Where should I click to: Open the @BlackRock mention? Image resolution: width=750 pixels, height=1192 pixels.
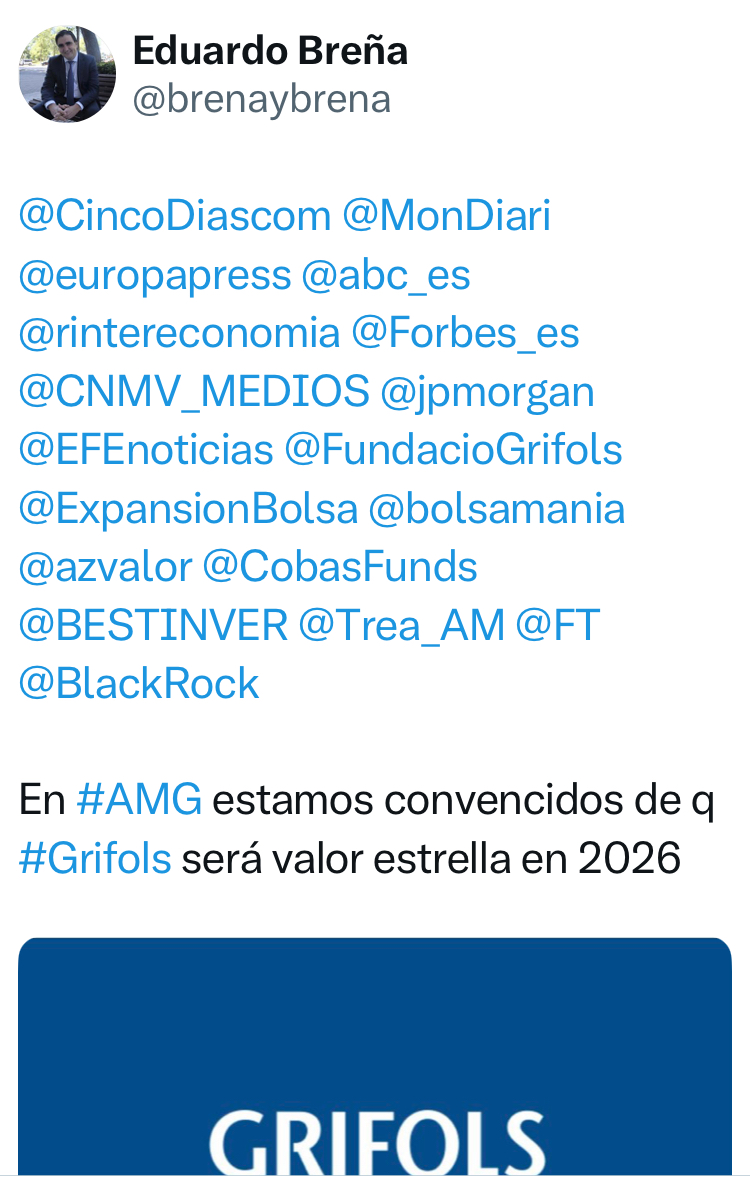pyautogui.click(x=139, y=684)
